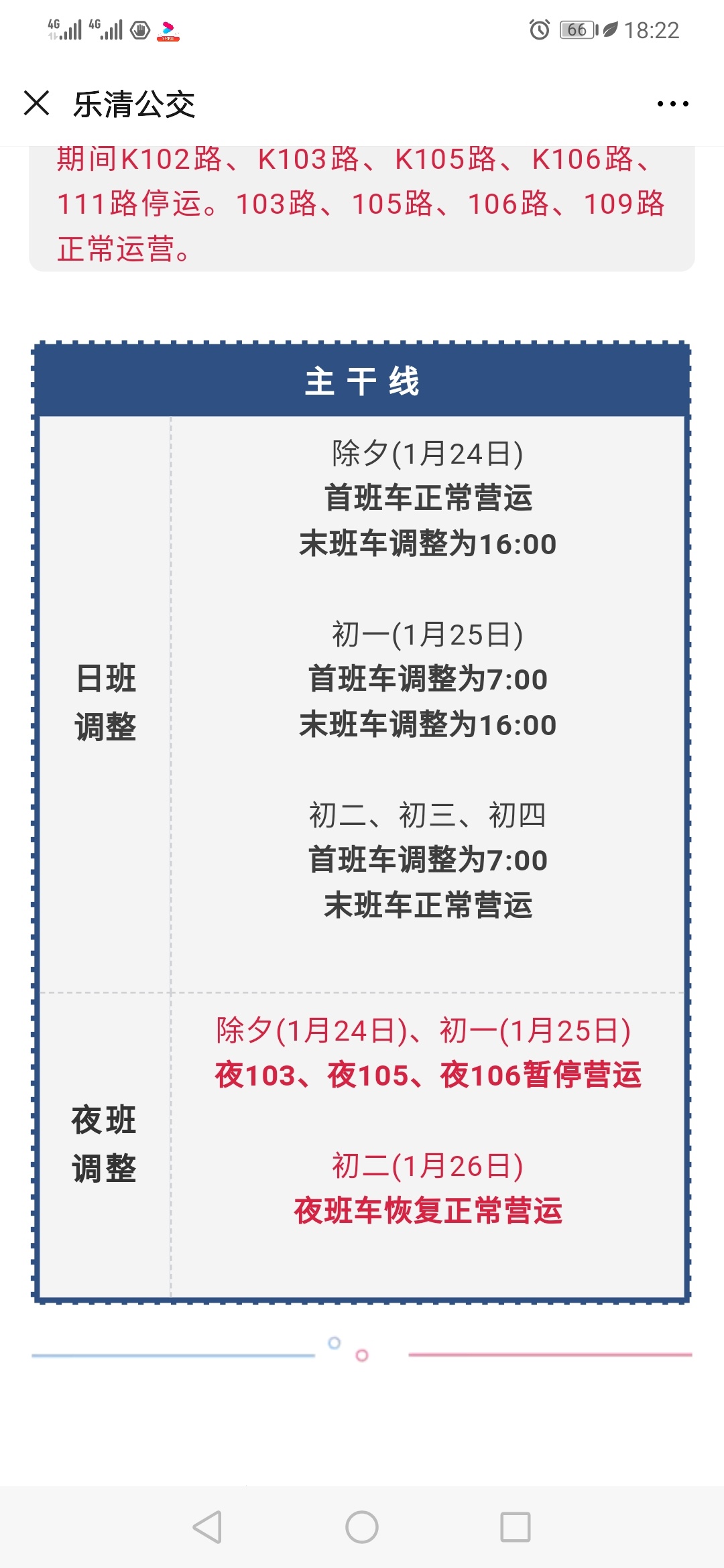Go back with the system back button
The height and width of the screenshot is (1568, 724).
click(x=207, y=1527)
